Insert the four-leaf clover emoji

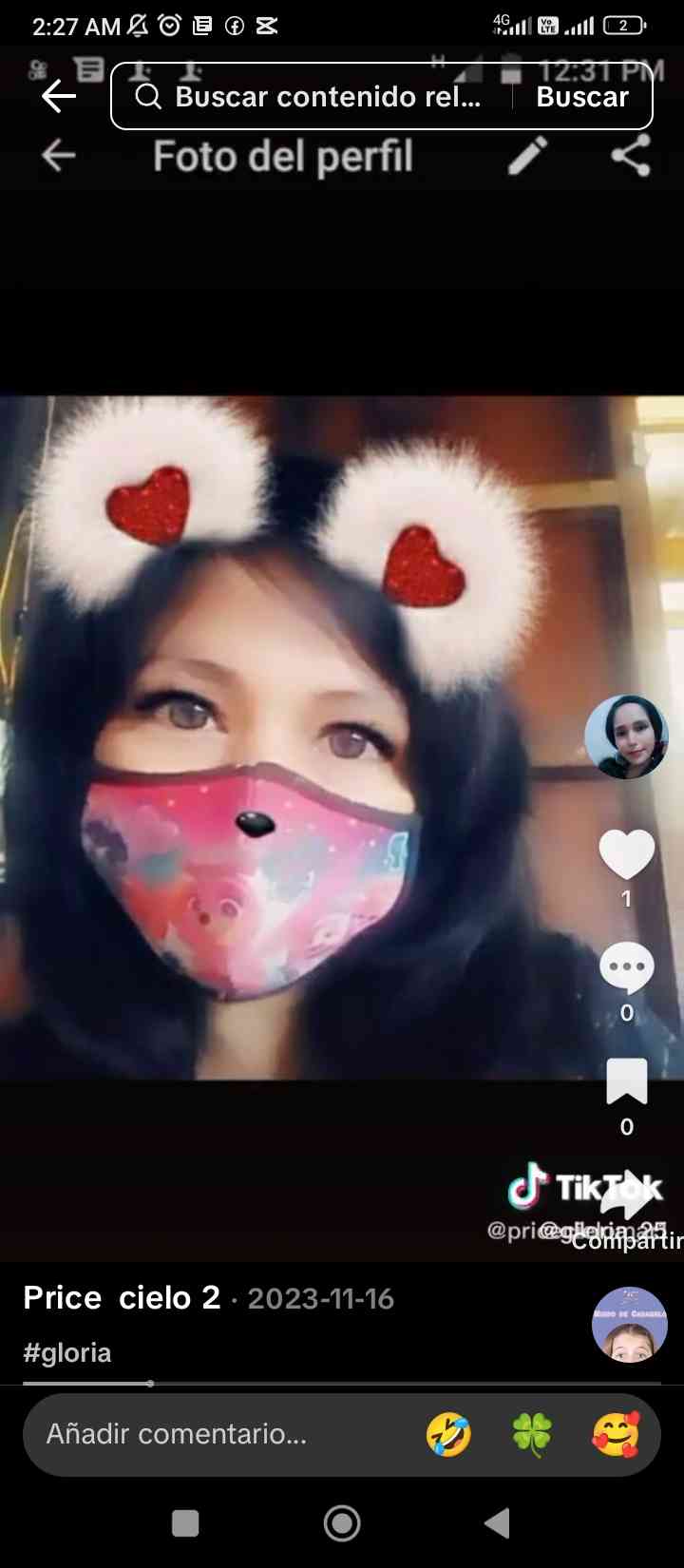click(x=532, y=1433)
